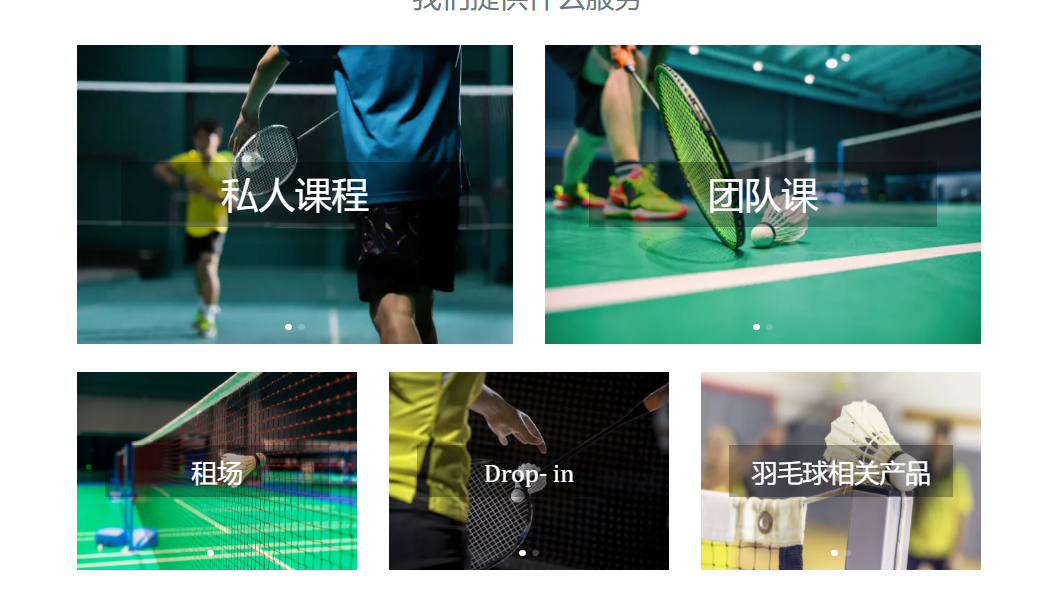This screenshot has height=589, width=1044.
Task: Open the 团队课 service card
Action: coord(762,195)
